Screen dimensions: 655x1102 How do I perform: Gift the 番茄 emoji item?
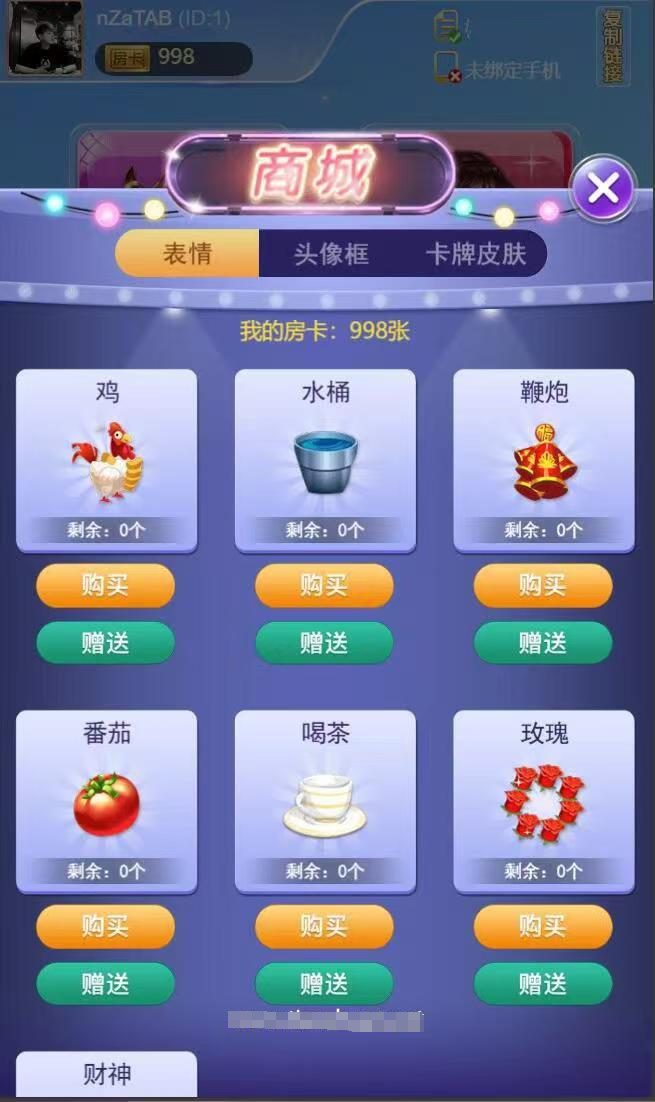click(x=106, y=984)
